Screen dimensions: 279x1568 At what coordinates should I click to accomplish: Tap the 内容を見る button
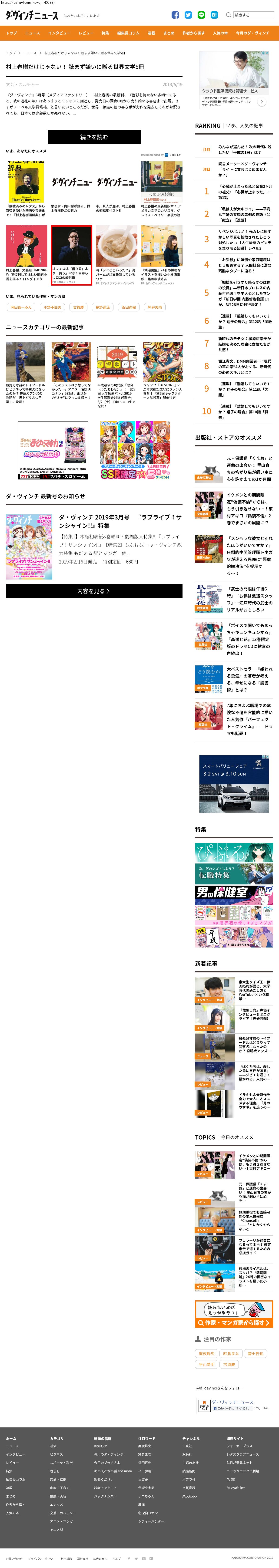tap(94, 590)
